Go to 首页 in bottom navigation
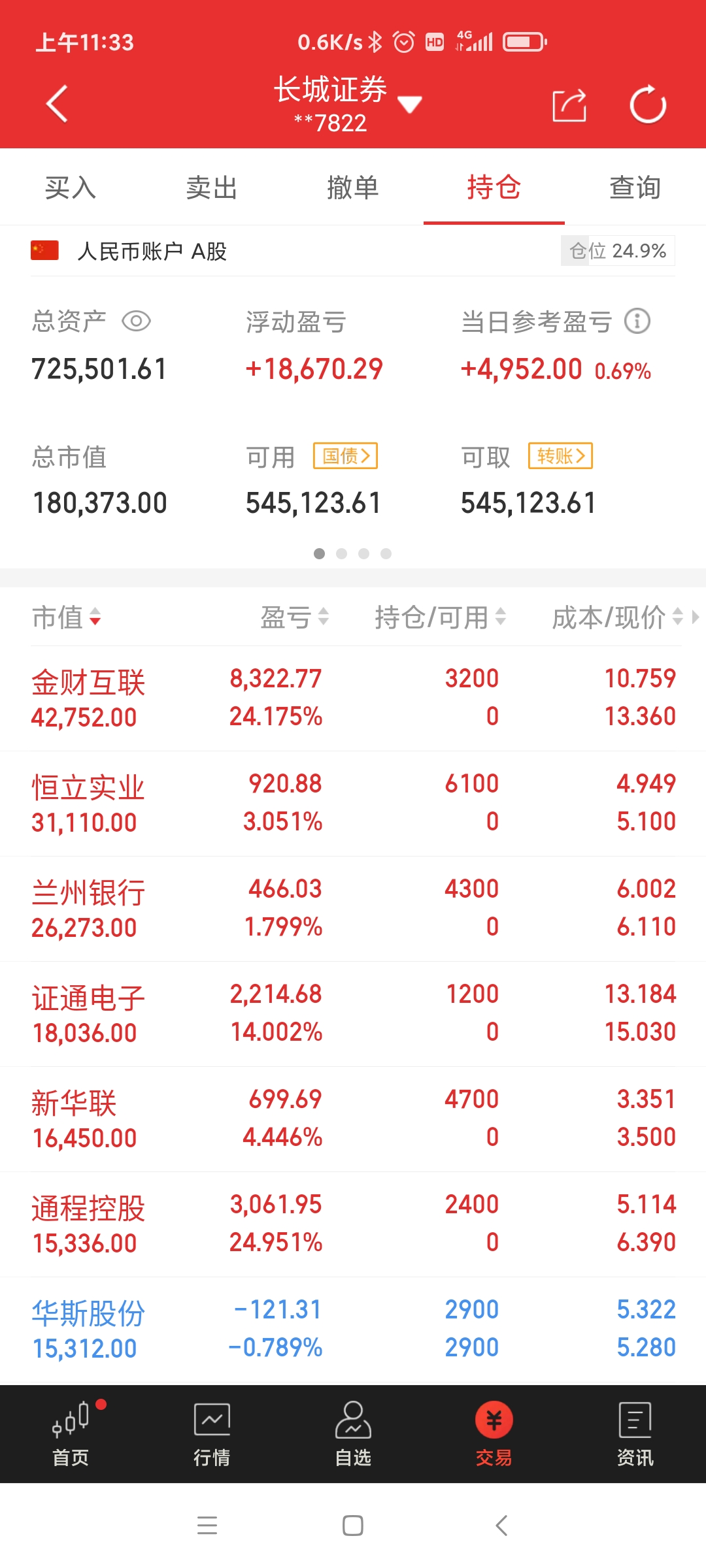 [x=71, y=1434]
